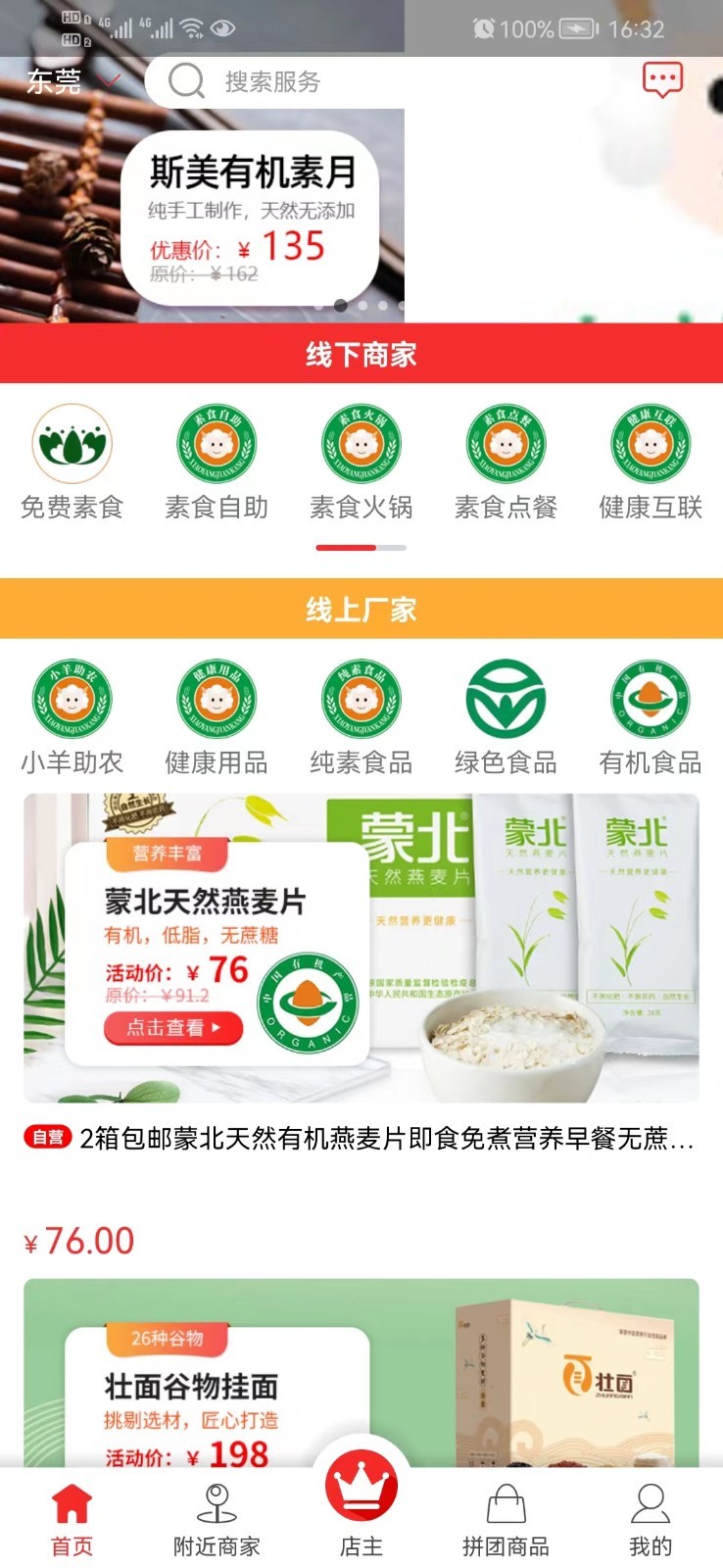723x1568 pixels.
Task: Switch to the 附近商家 tab
Action: [217, 1520]
